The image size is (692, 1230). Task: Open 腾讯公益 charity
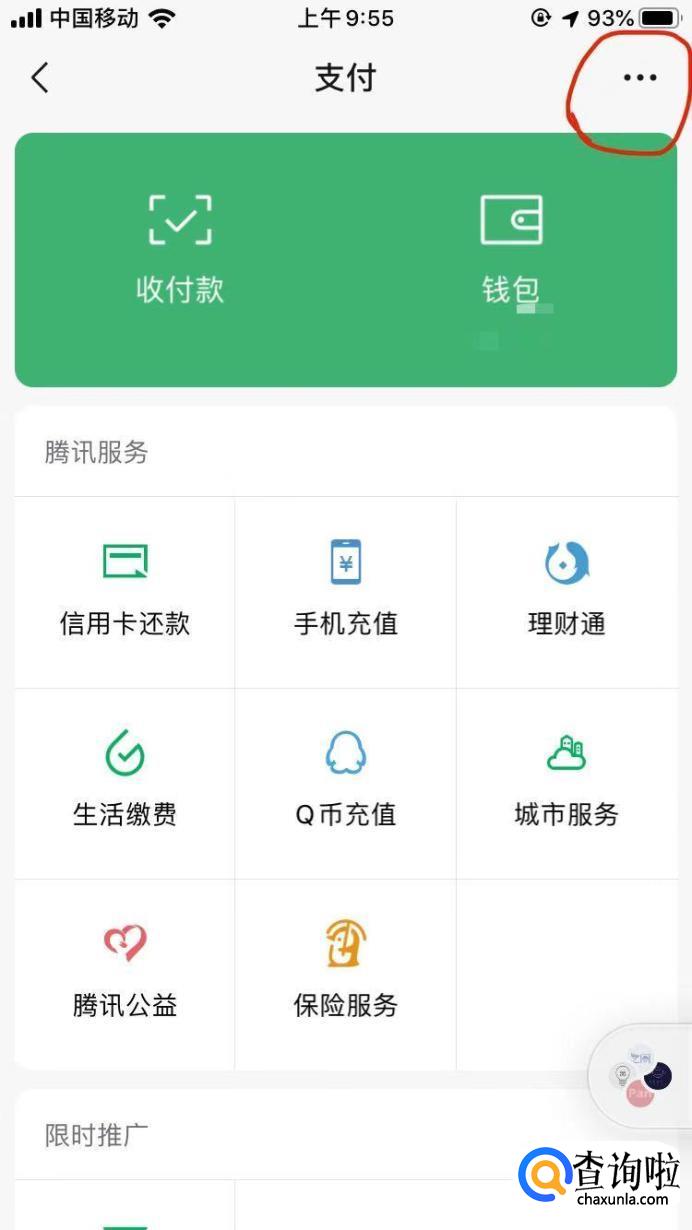pyautogui.click(x=125, y=971)
